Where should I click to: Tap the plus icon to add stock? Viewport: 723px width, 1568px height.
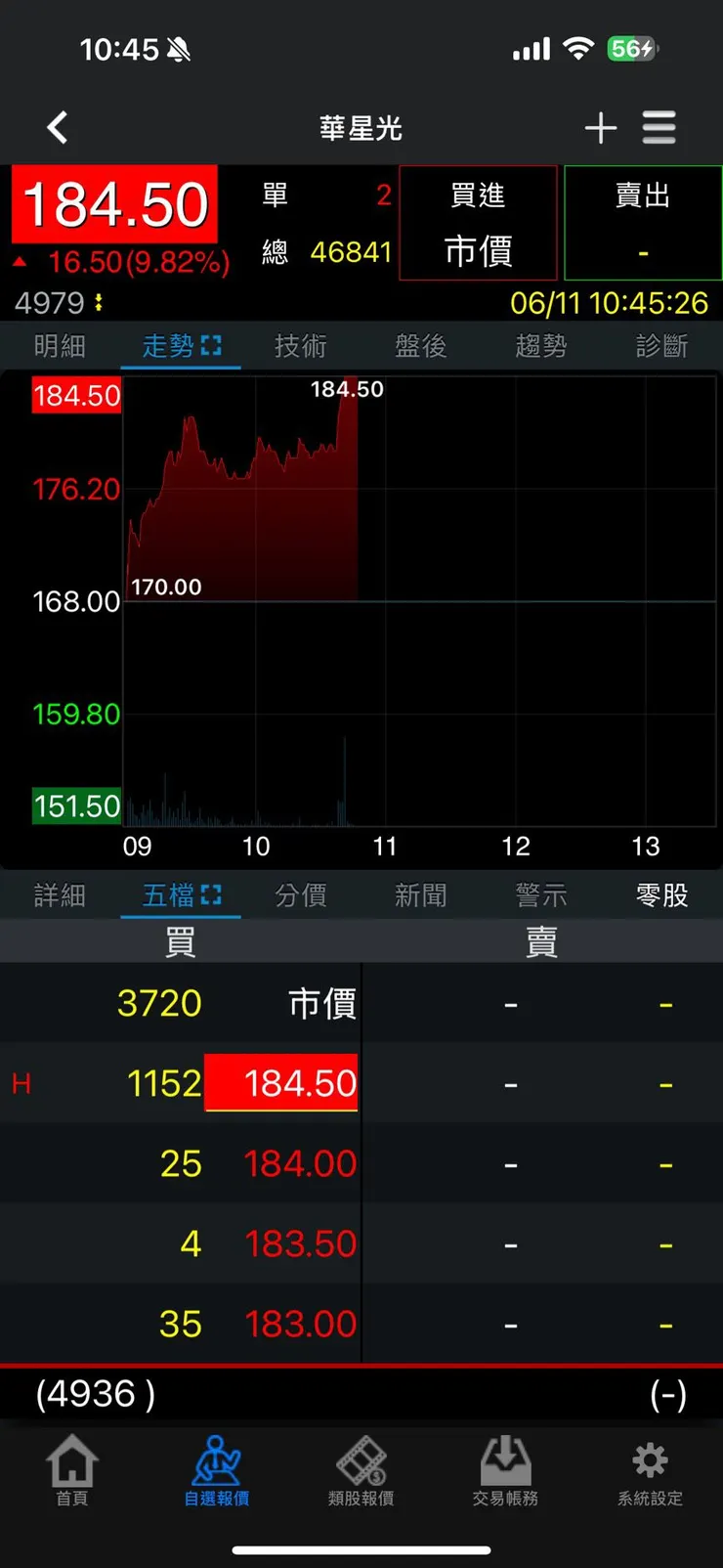tap(601, 127)
